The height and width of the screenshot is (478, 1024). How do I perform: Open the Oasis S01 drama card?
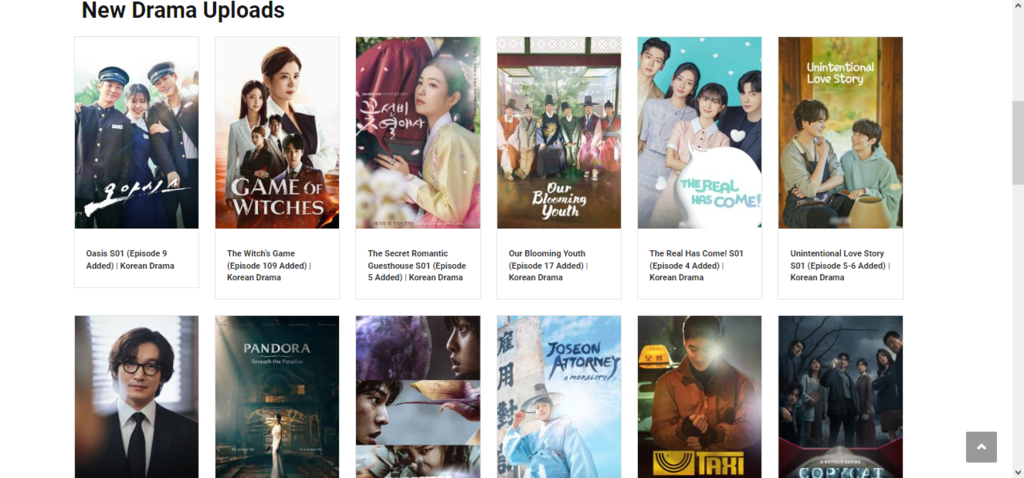pos(136,133)
